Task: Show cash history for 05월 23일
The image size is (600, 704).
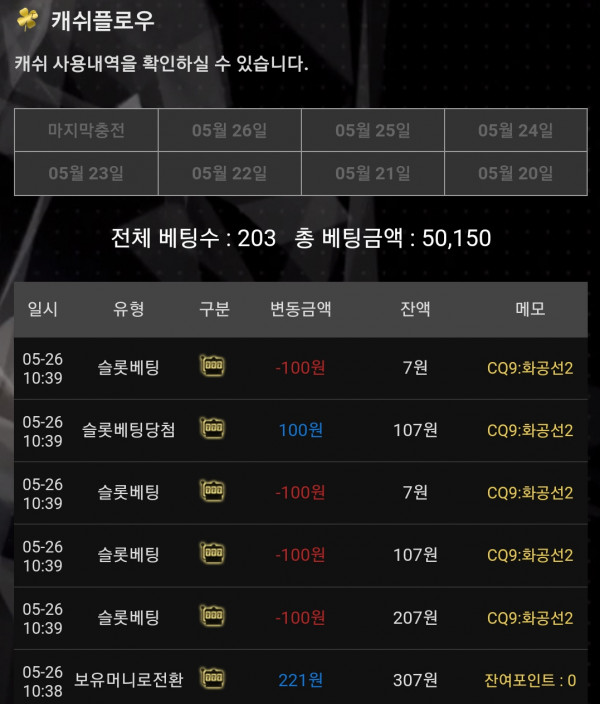Action: coord(86,173)
